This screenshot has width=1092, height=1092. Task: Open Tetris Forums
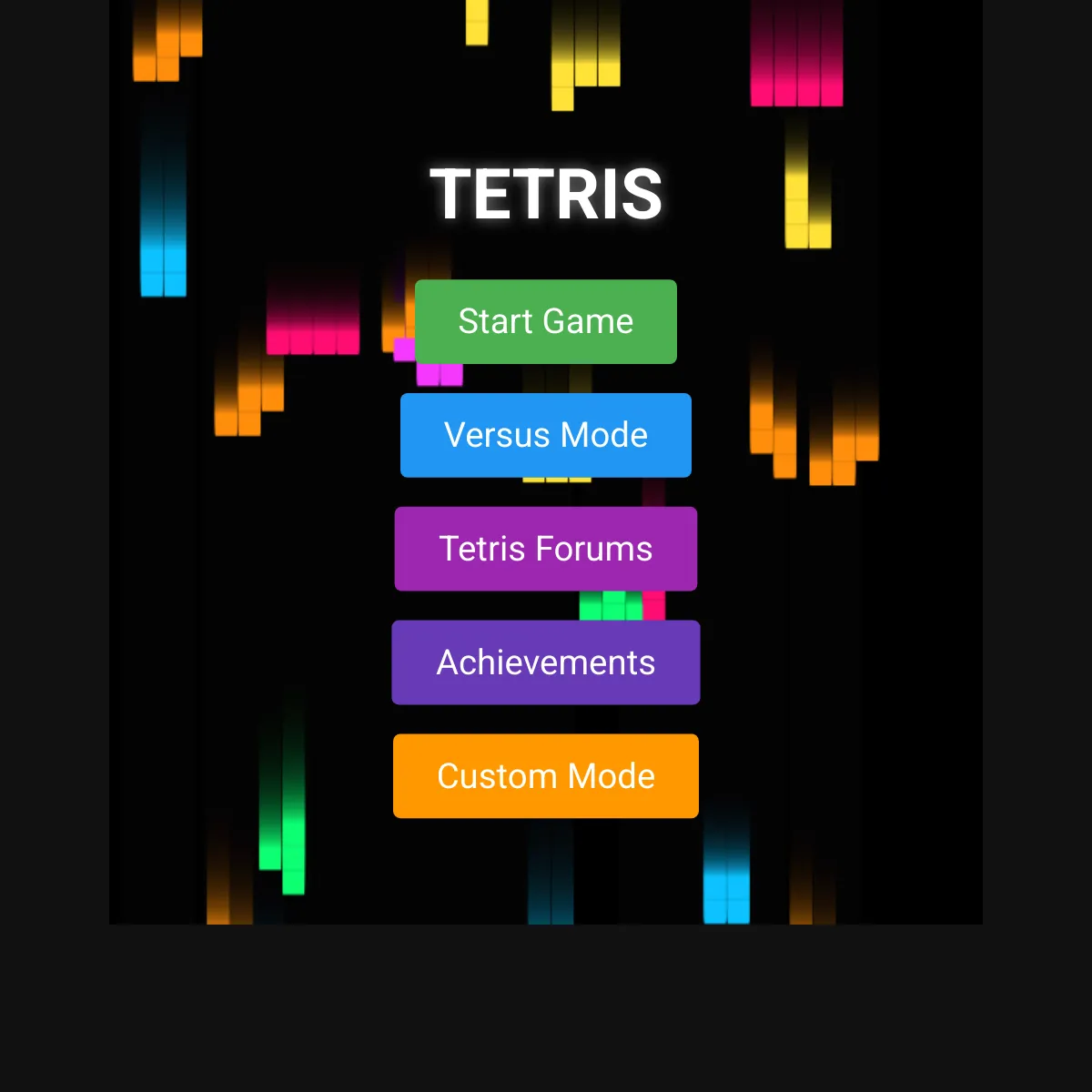coord(545,549)
